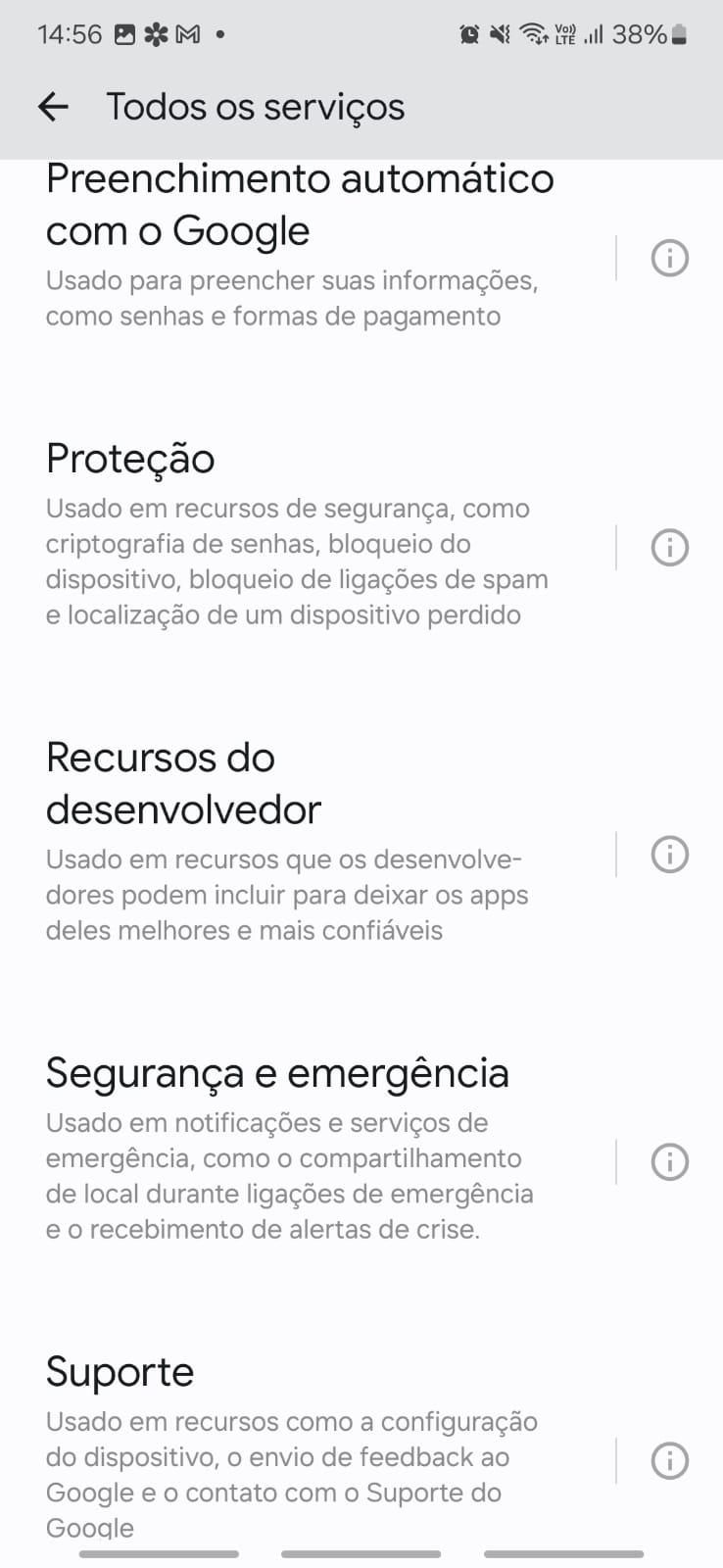This screenshot has height=1568, width=723.
Task: View info icon beside Proteção
Action: coord(670,547)
